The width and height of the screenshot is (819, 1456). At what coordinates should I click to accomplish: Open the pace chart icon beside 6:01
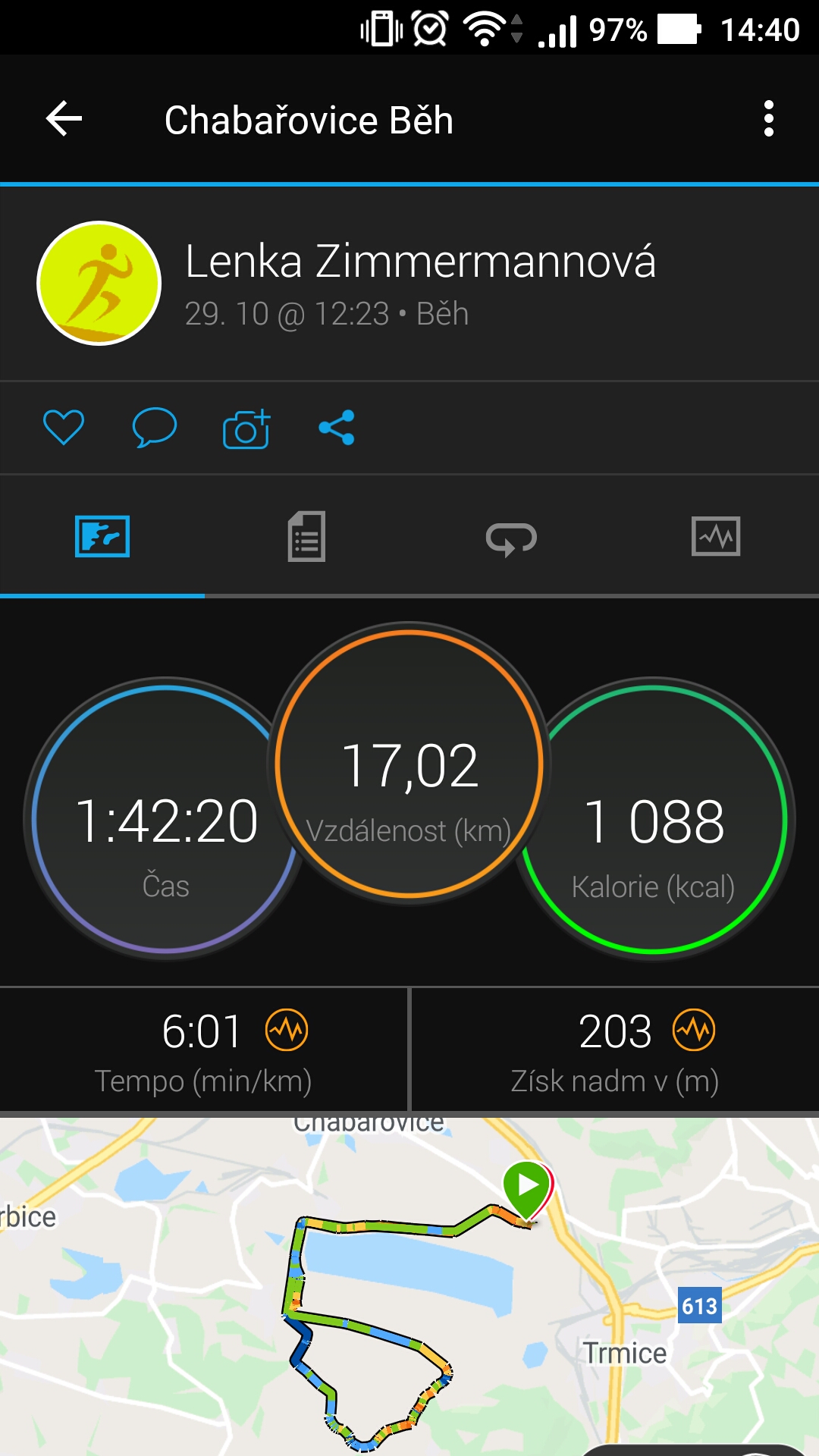(287, 1030)
